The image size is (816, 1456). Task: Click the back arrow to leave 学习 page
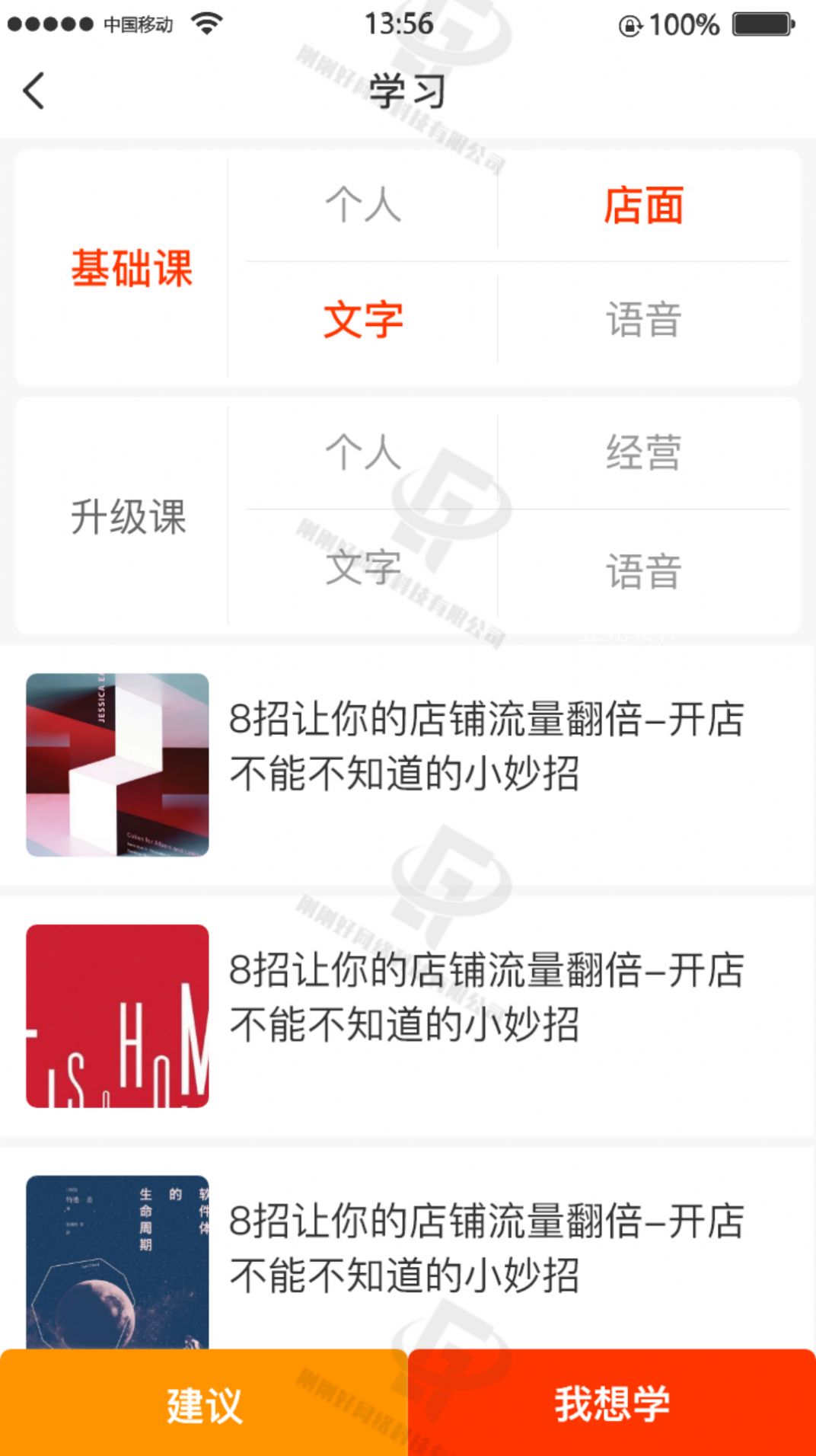pos(32,91)
